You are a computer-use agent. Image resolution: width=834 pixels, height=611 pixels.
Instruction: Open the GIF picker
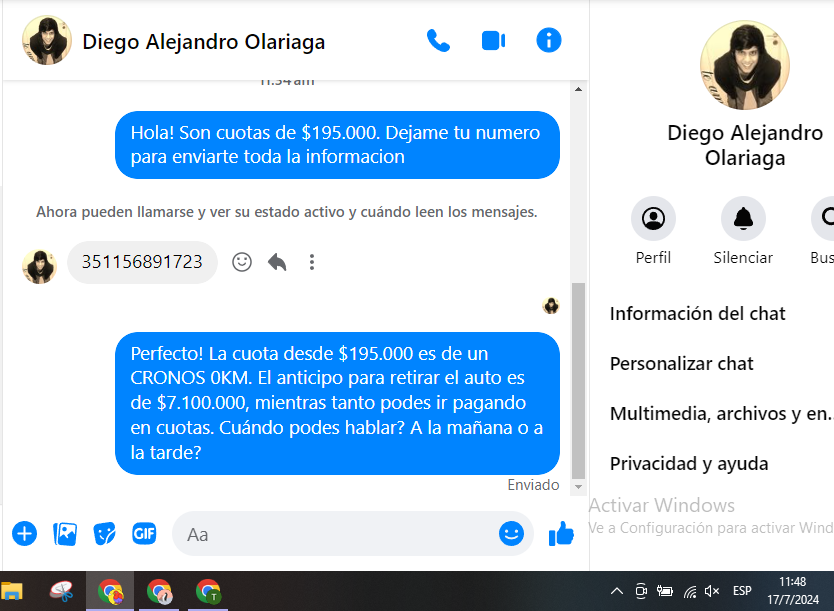click(144, 534)
